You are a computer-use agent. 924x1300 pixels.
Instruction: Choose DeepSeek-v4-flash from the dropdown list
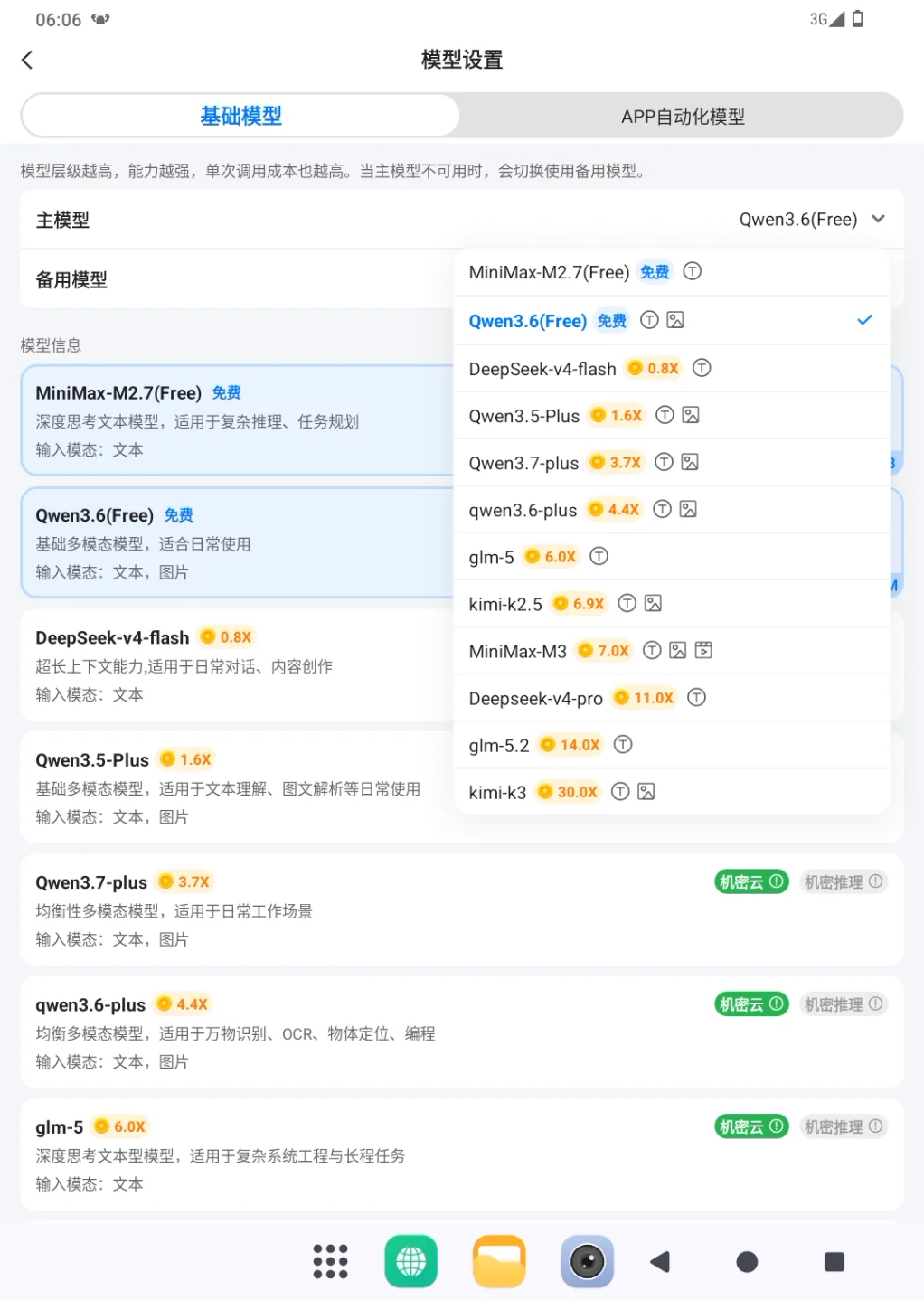671,368
